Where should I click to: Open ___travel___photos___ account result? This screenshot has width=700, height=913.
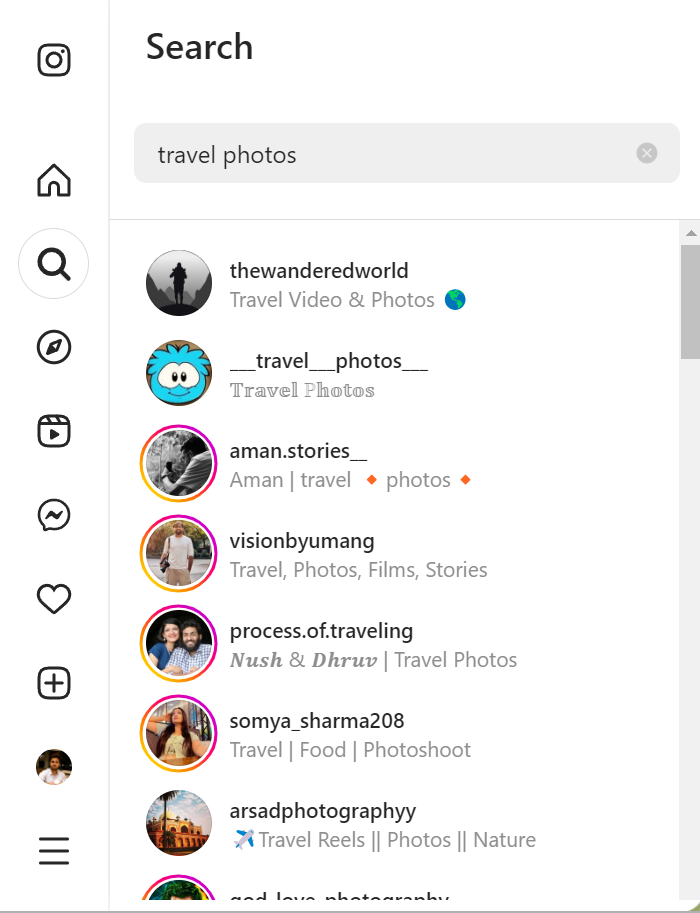pyautogui.click(x=395, y=373)
